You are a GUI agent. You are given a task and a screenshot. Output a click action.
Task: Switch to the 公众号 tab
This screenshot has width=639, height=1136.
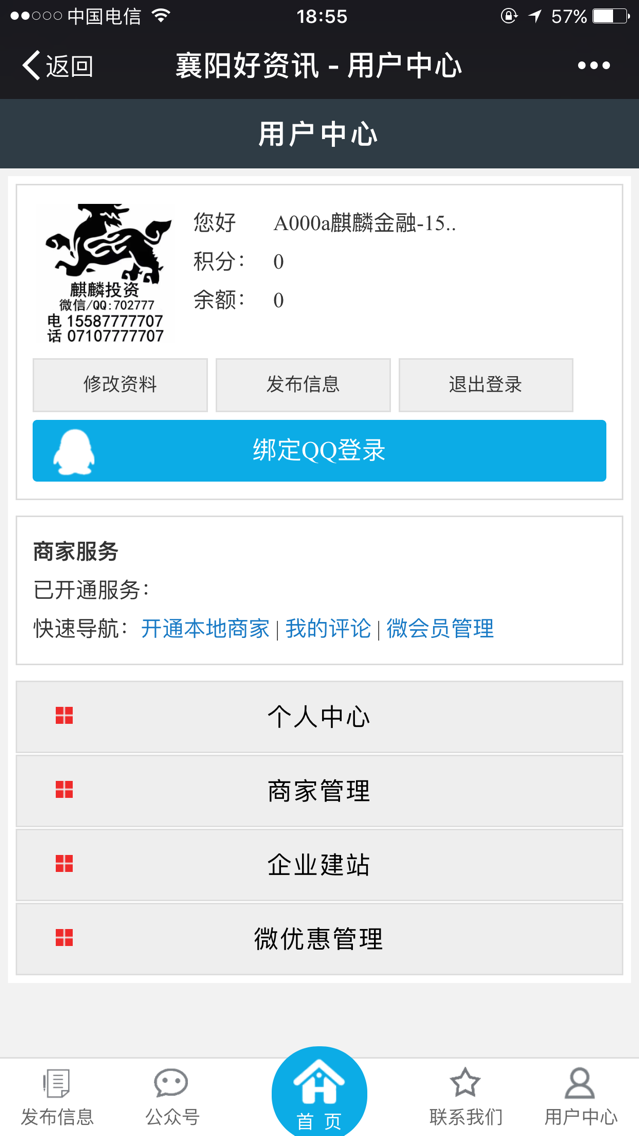click(x=171, y=1098)
